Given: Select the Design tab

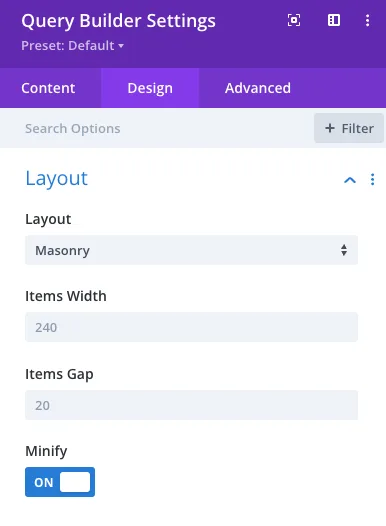Looking at the screenshot, I should click(x=150, y=88).
